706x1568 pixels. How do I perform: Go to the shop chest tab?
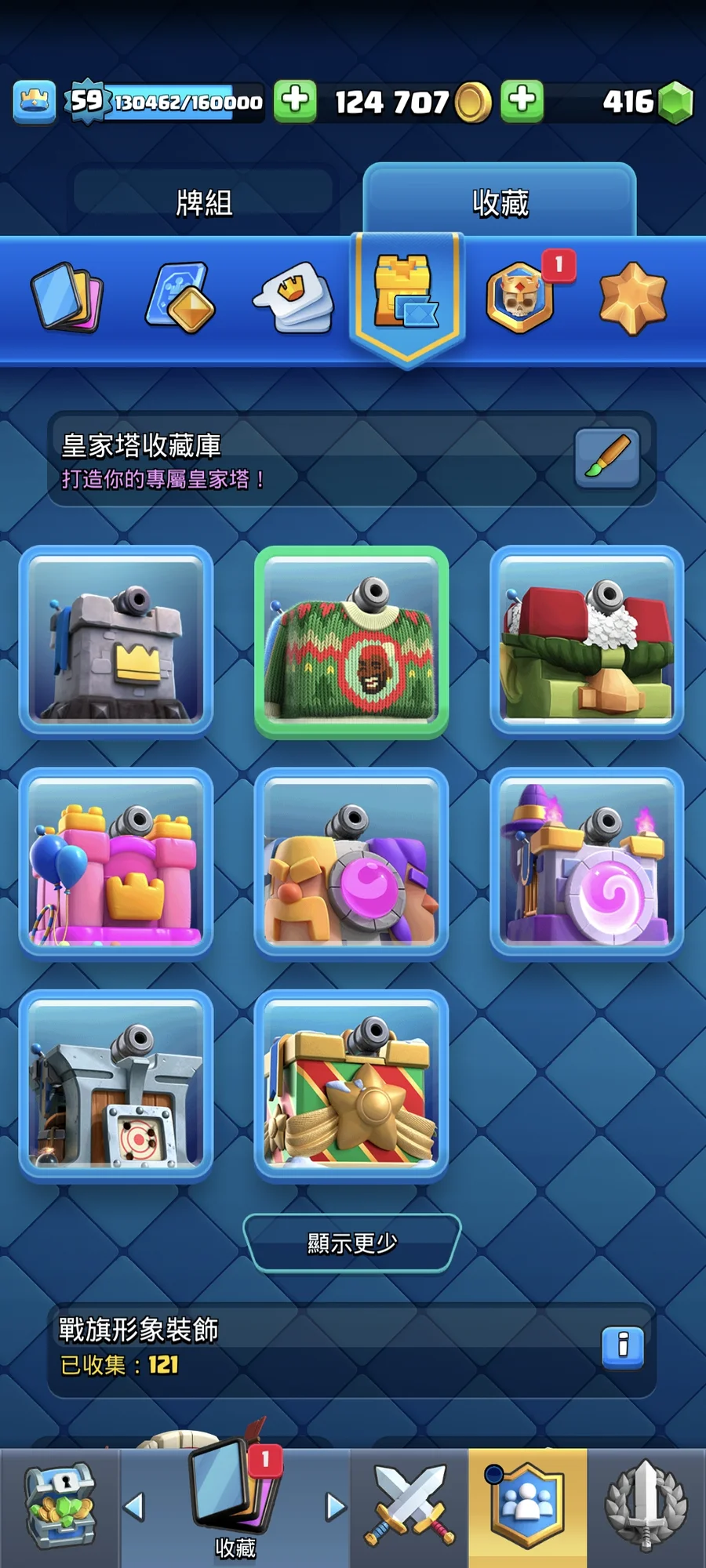coord(60,1507)
